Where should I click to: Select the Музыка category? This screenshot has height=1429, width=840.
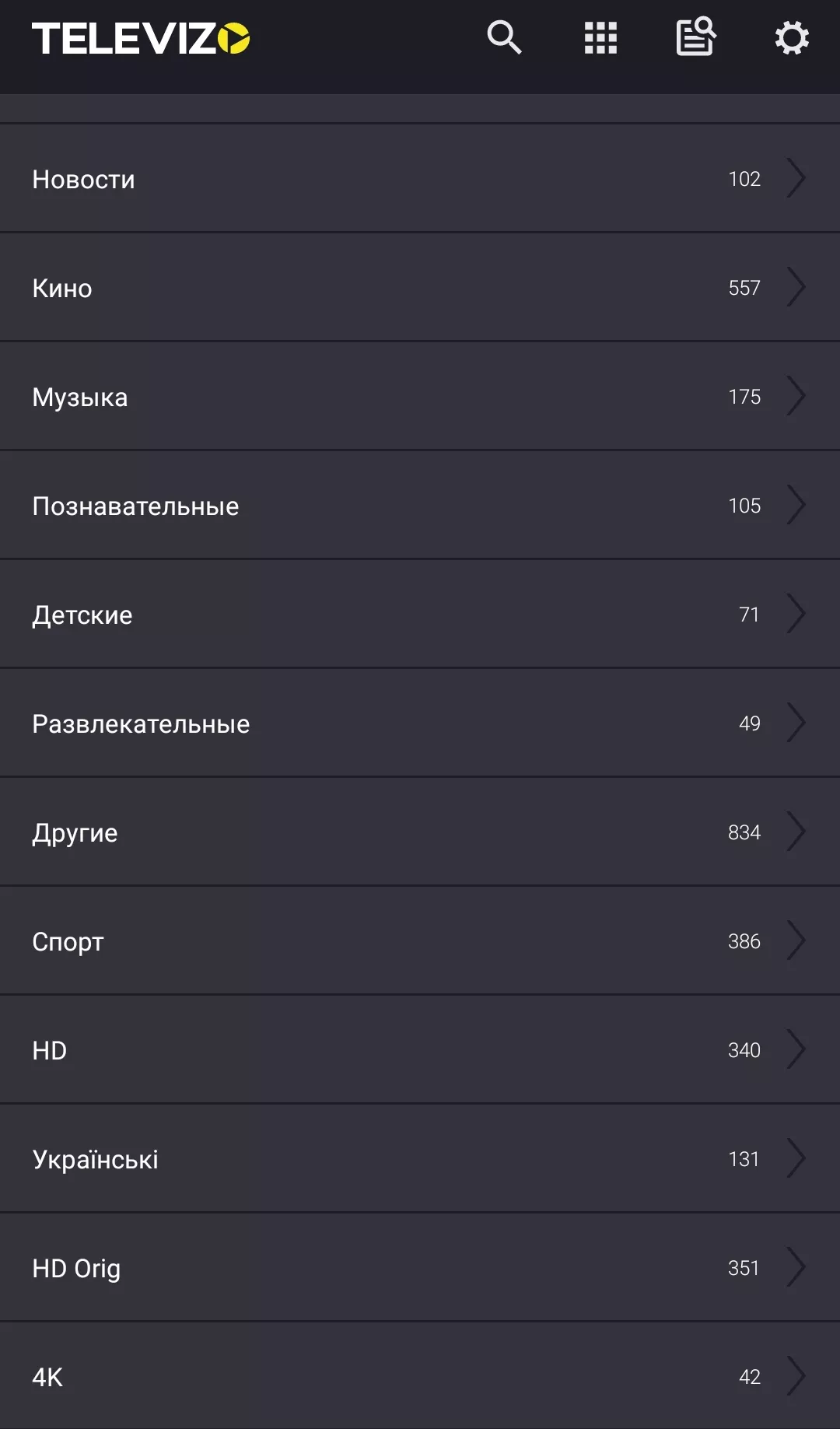coord(420,396)
